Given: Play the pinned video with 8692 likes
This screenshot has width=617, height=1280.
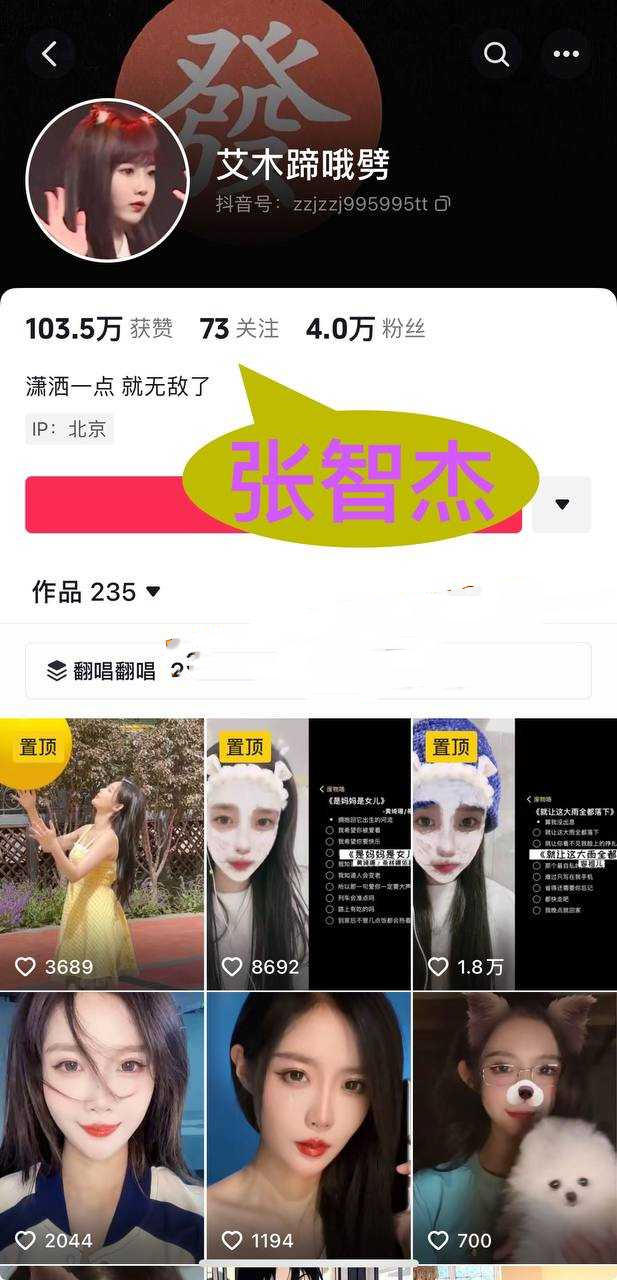Looking at the screenshot, I should pos(308,854).
